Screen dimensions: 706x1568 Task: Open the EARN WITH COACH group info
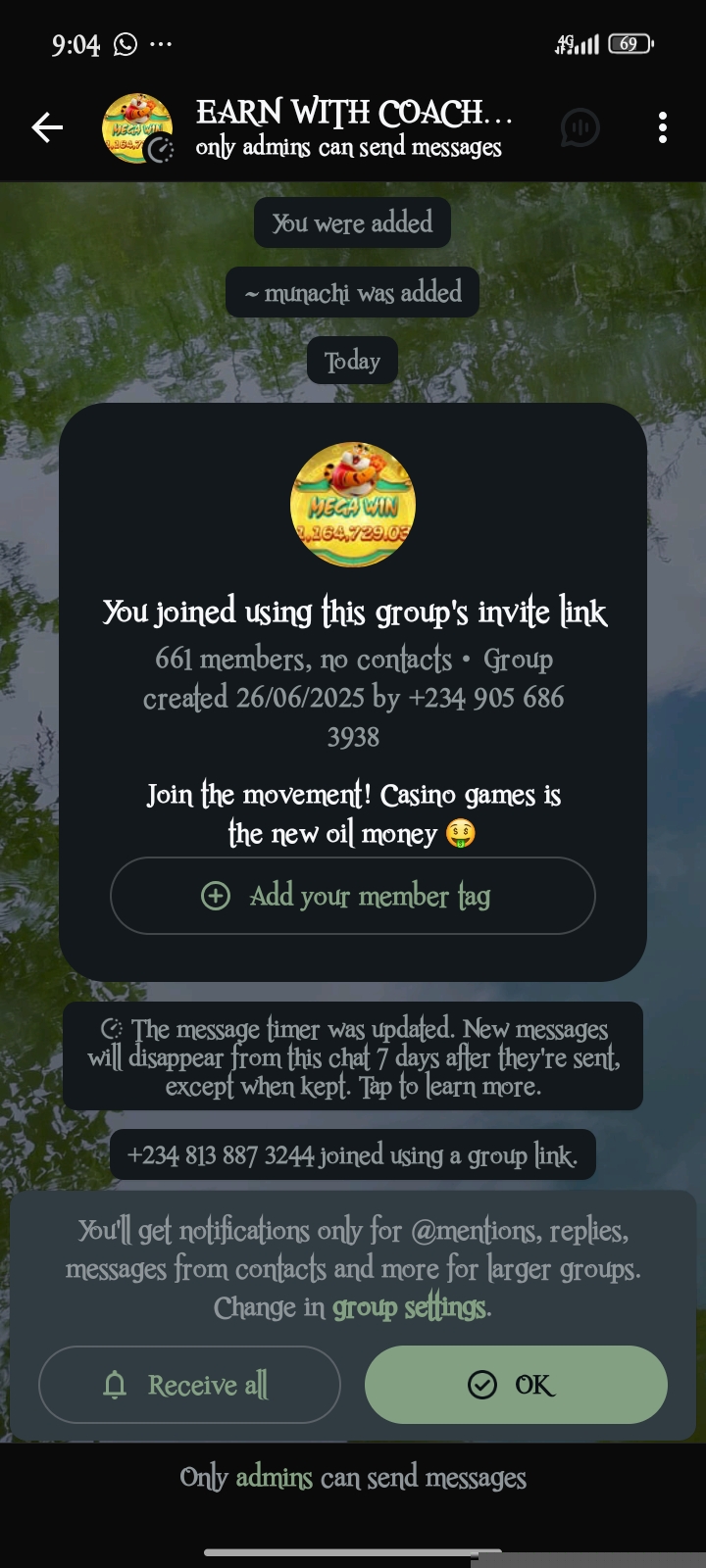click(353, 127)
